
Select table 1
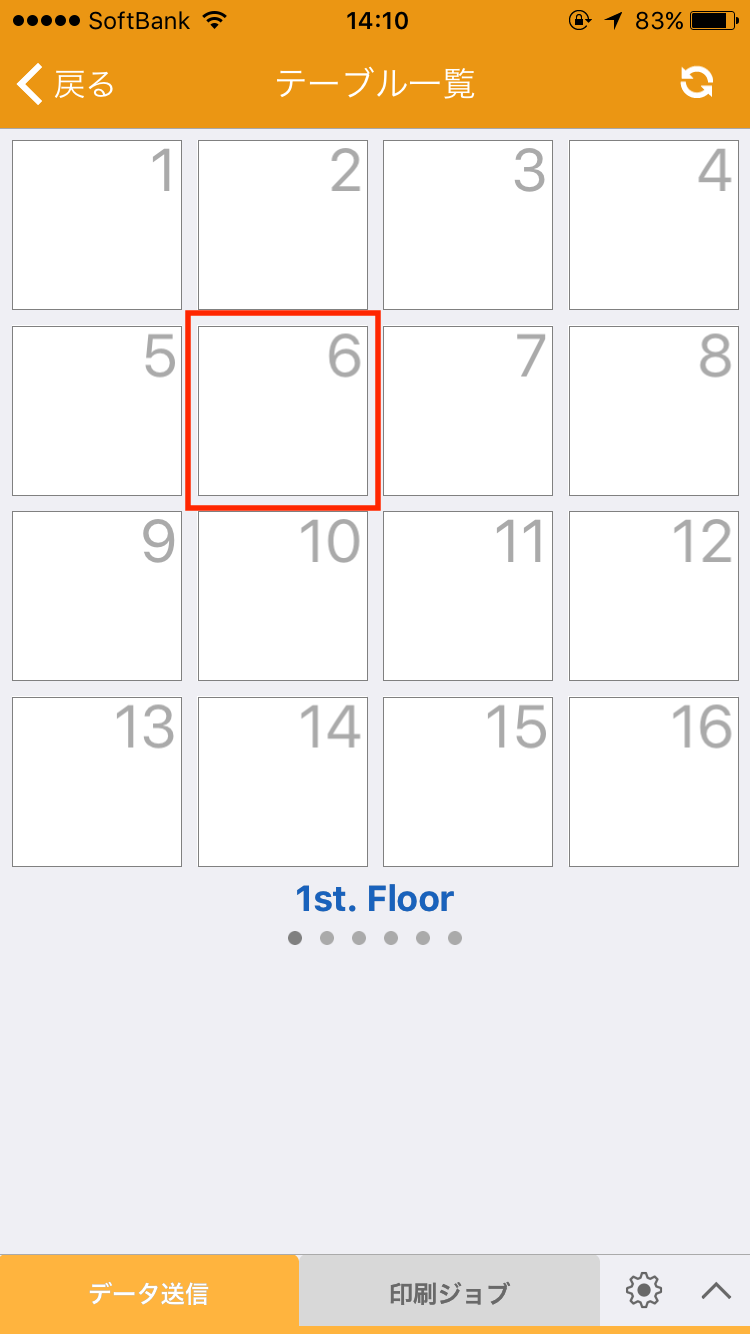pos(97,225)
